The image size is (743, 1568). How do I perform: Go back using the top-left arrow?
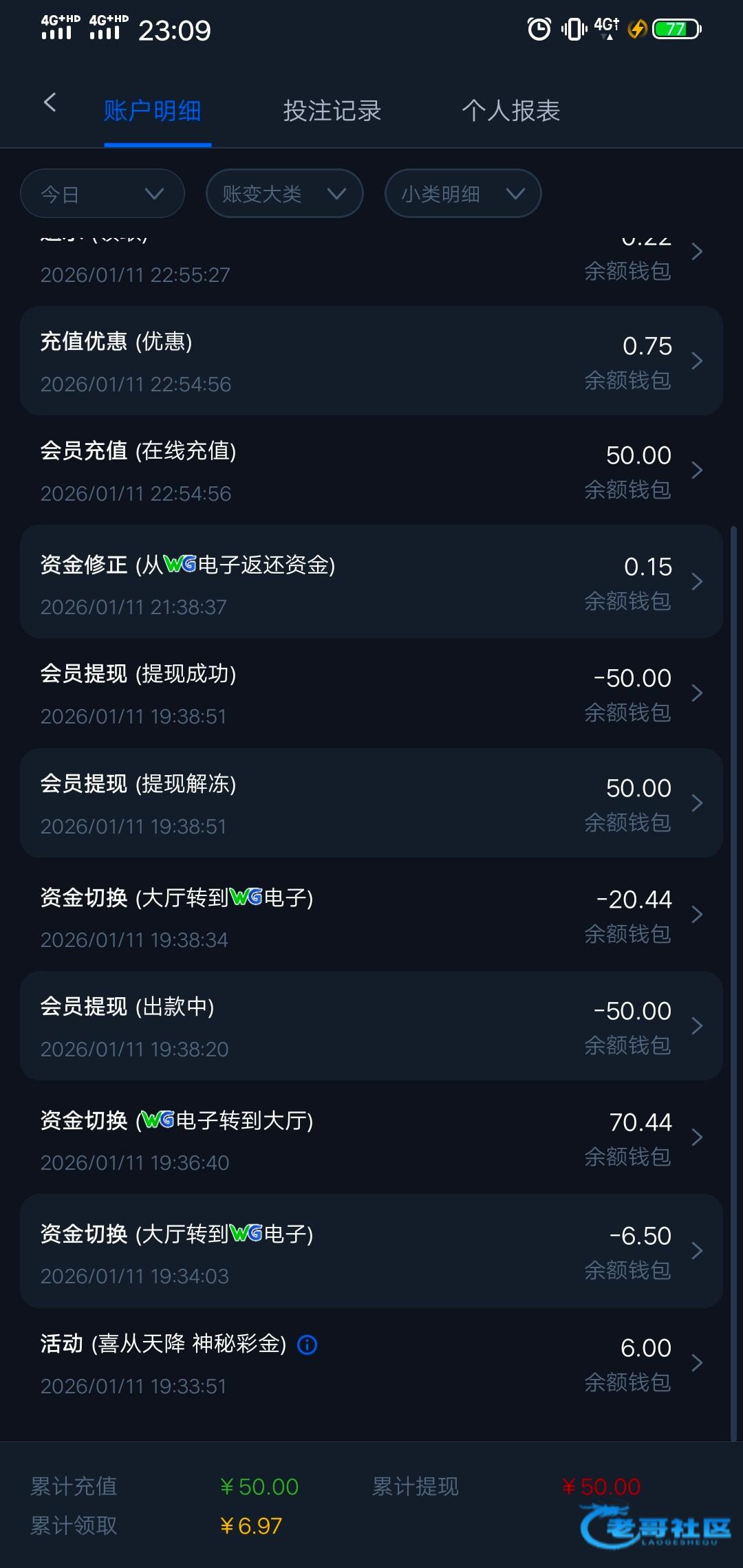point(50,103)
